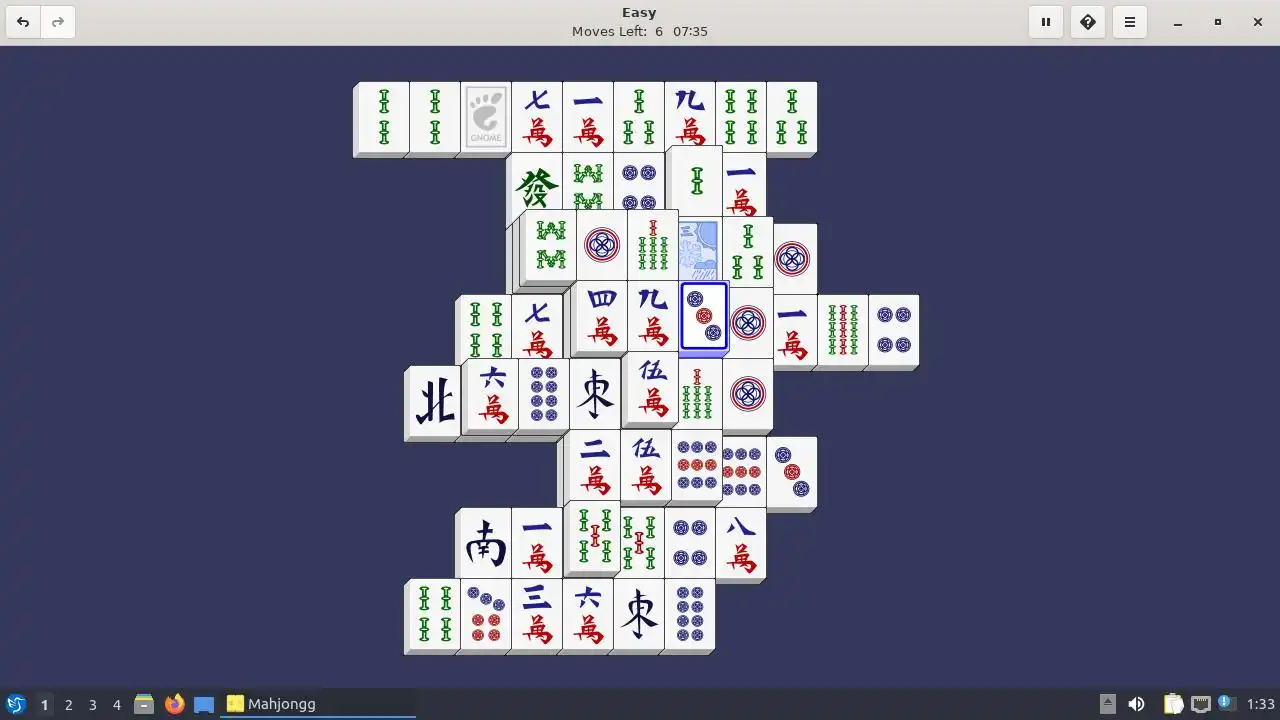Pause the game
1280x720 pixels.
coord(1046,22)
